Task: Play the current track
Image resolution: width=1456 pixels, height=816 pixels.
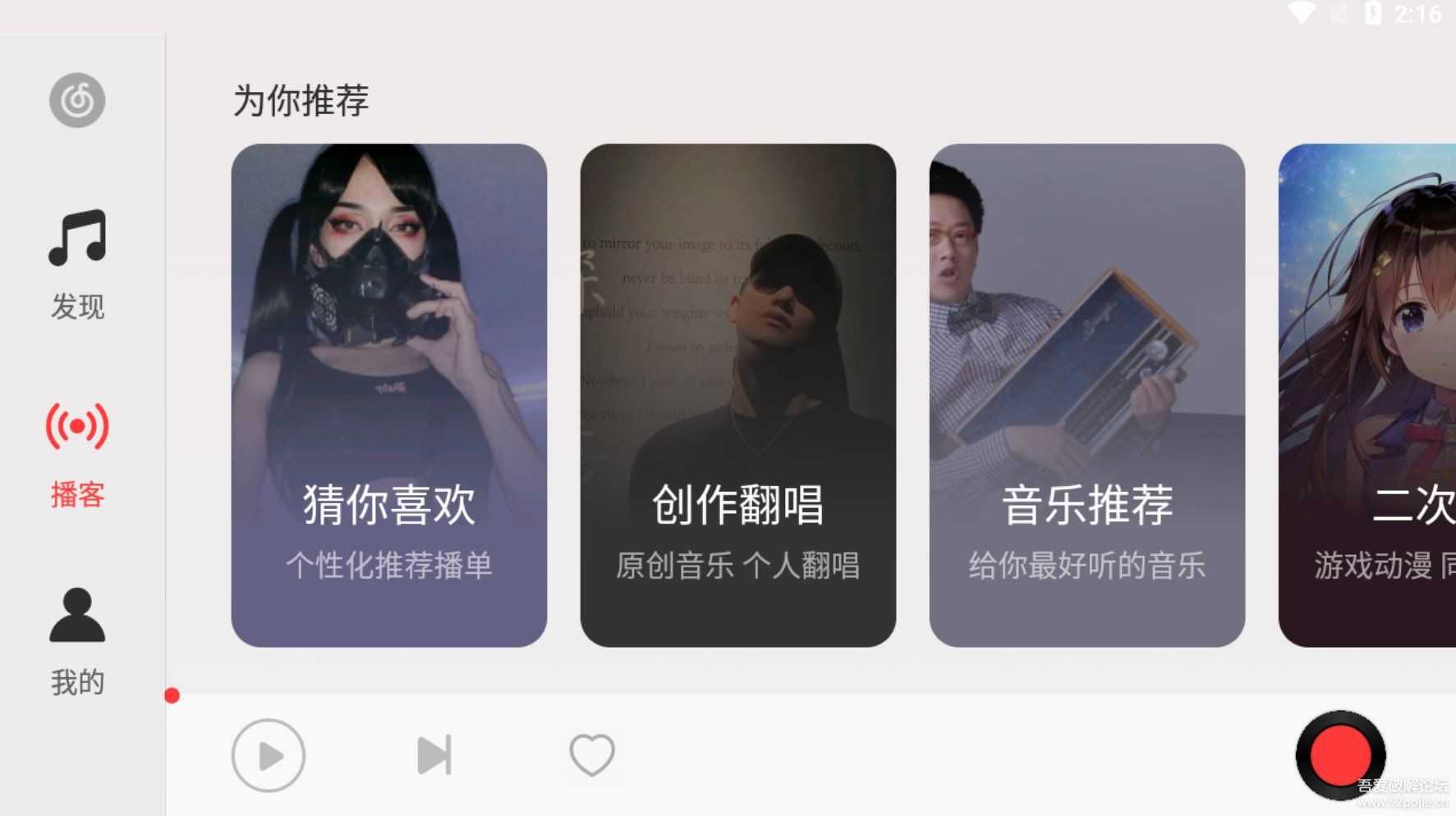Action: pos(269,755)
